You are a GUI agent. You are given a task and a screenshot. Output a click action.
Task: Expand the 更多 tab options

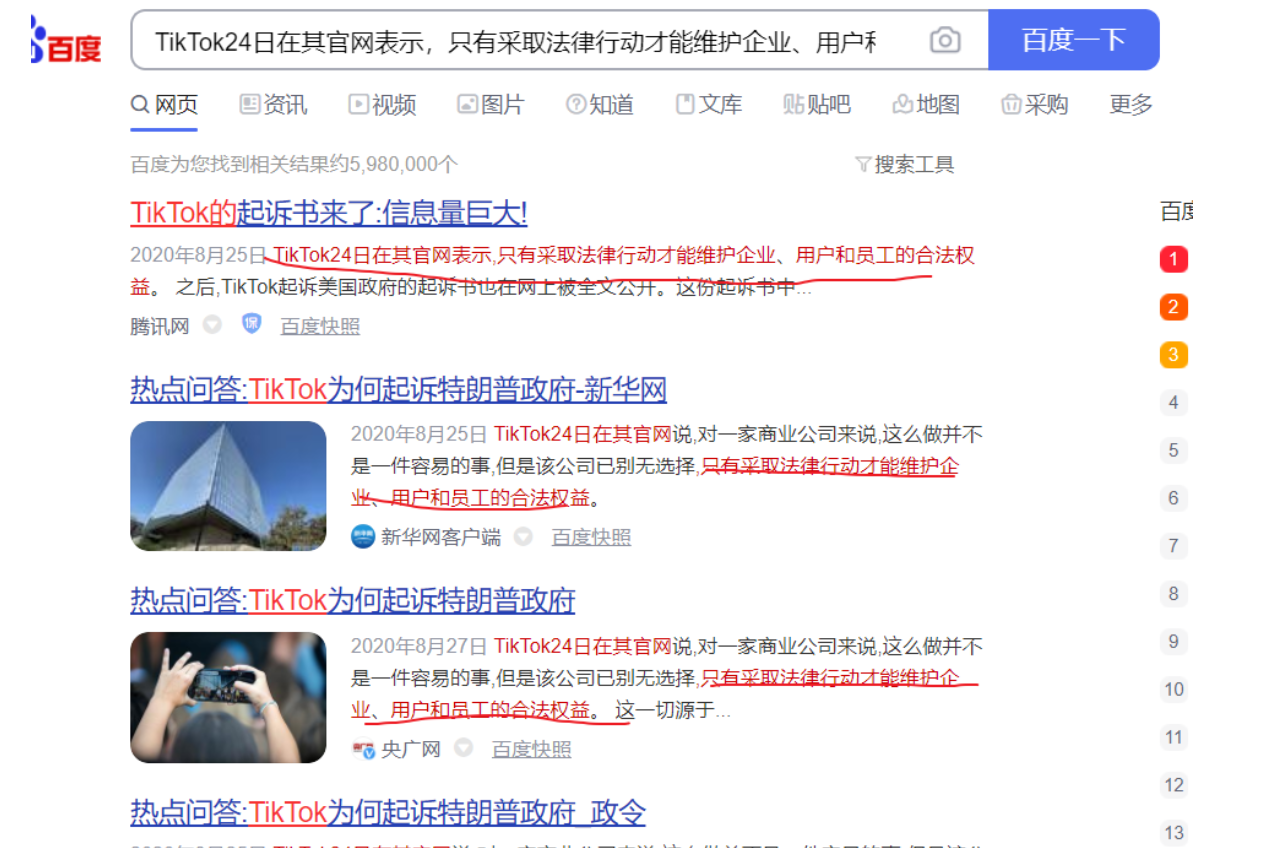tap(1131, 105)
